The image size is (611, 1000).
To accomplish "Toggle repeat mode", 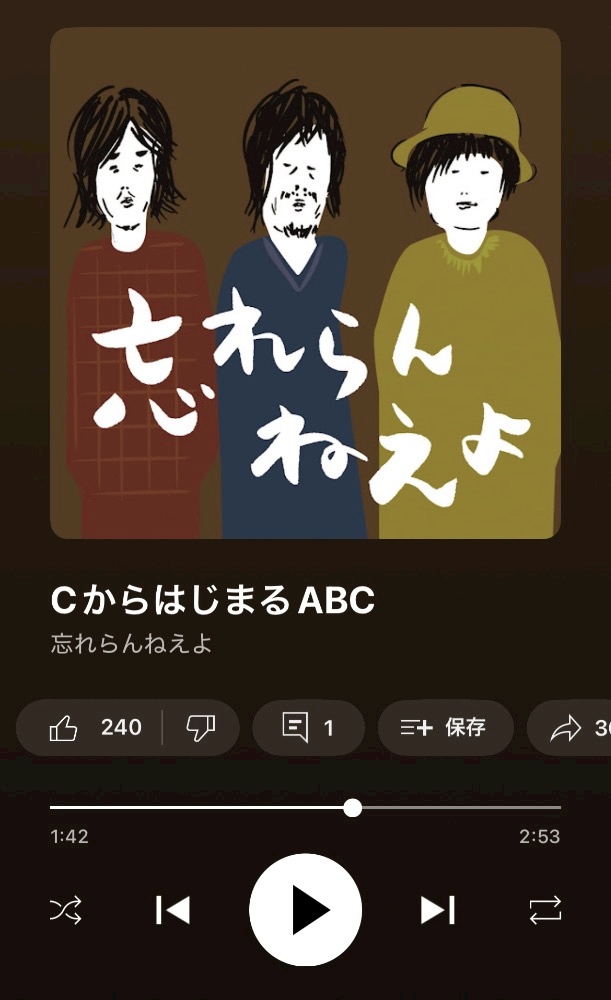I will click(545, 910).
